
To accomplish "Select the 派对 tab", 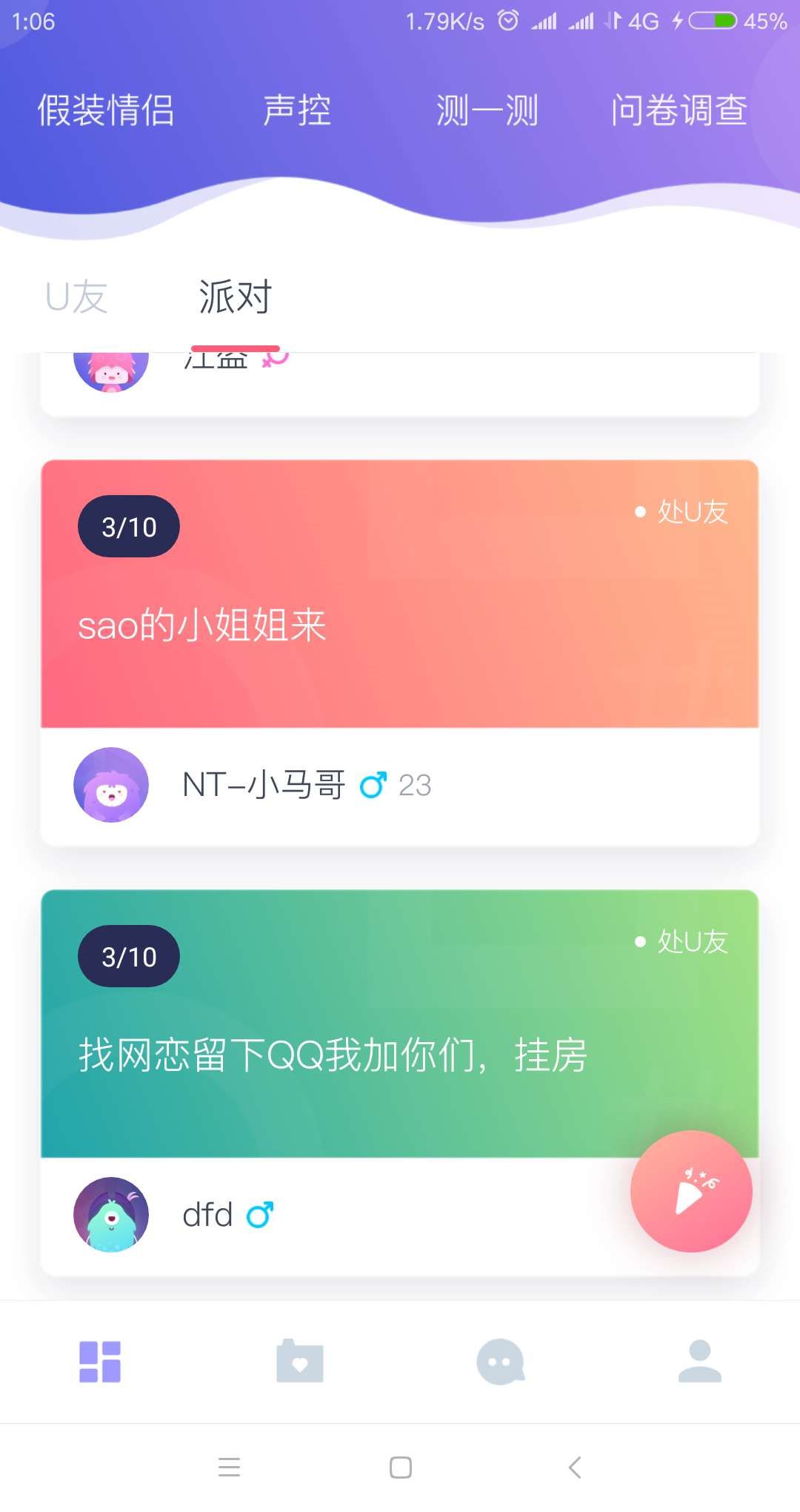I will (x=235, y=298).
